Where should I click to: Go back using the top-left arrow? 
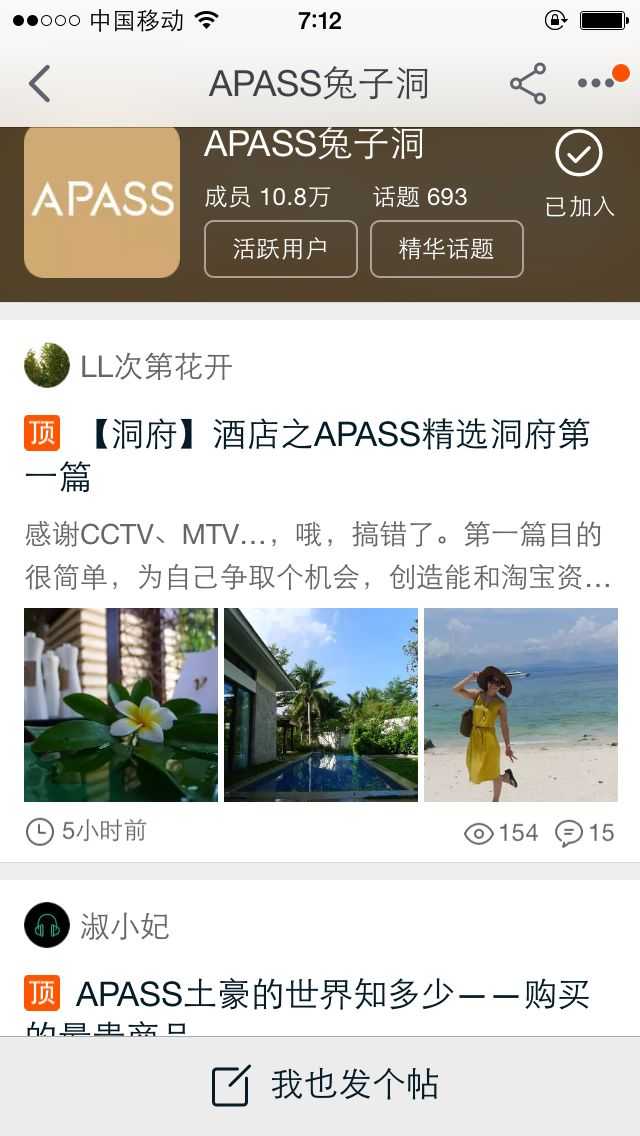click(40, 84)
